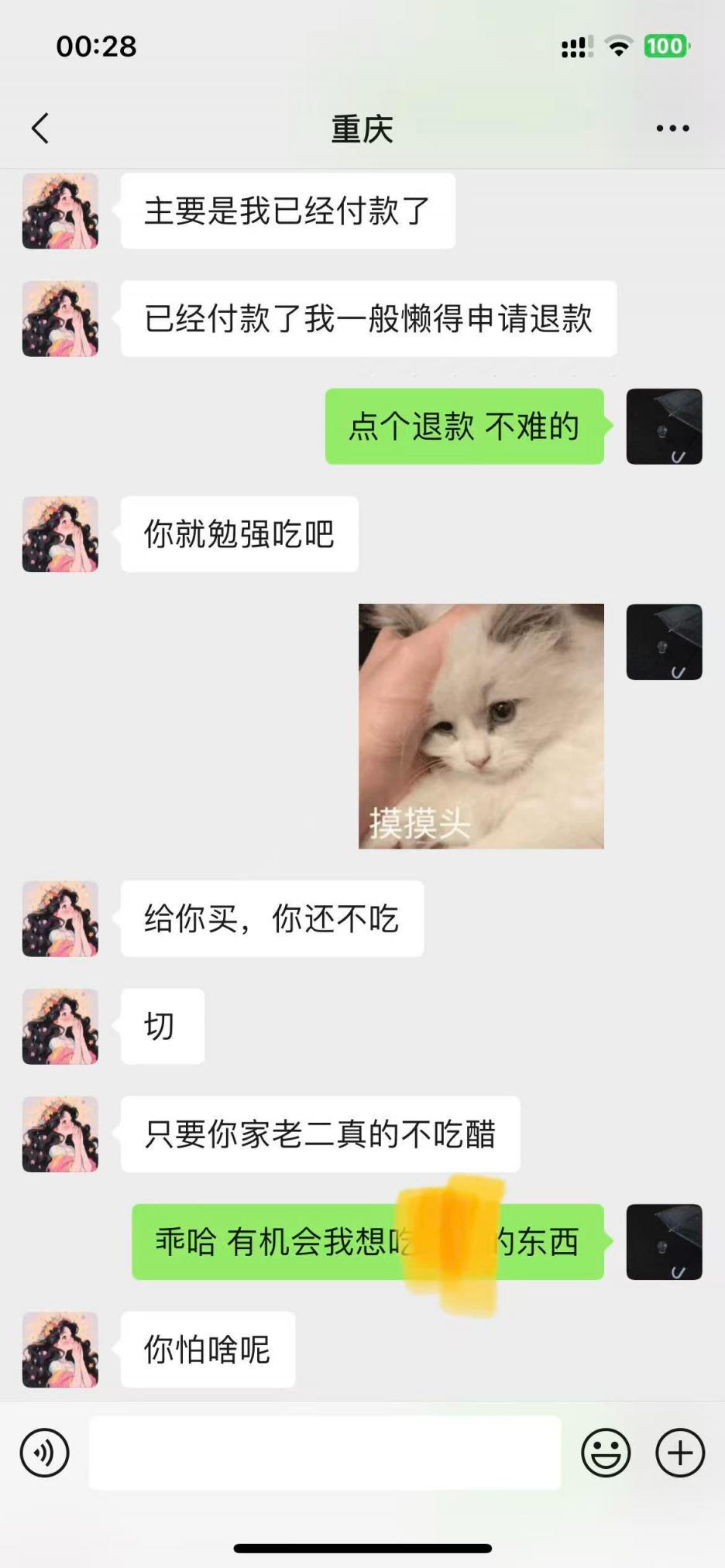Screen dimensions: 725x1568
Task: Focus the message text field
Action: pyautogui.click(x=325, y=1453)
